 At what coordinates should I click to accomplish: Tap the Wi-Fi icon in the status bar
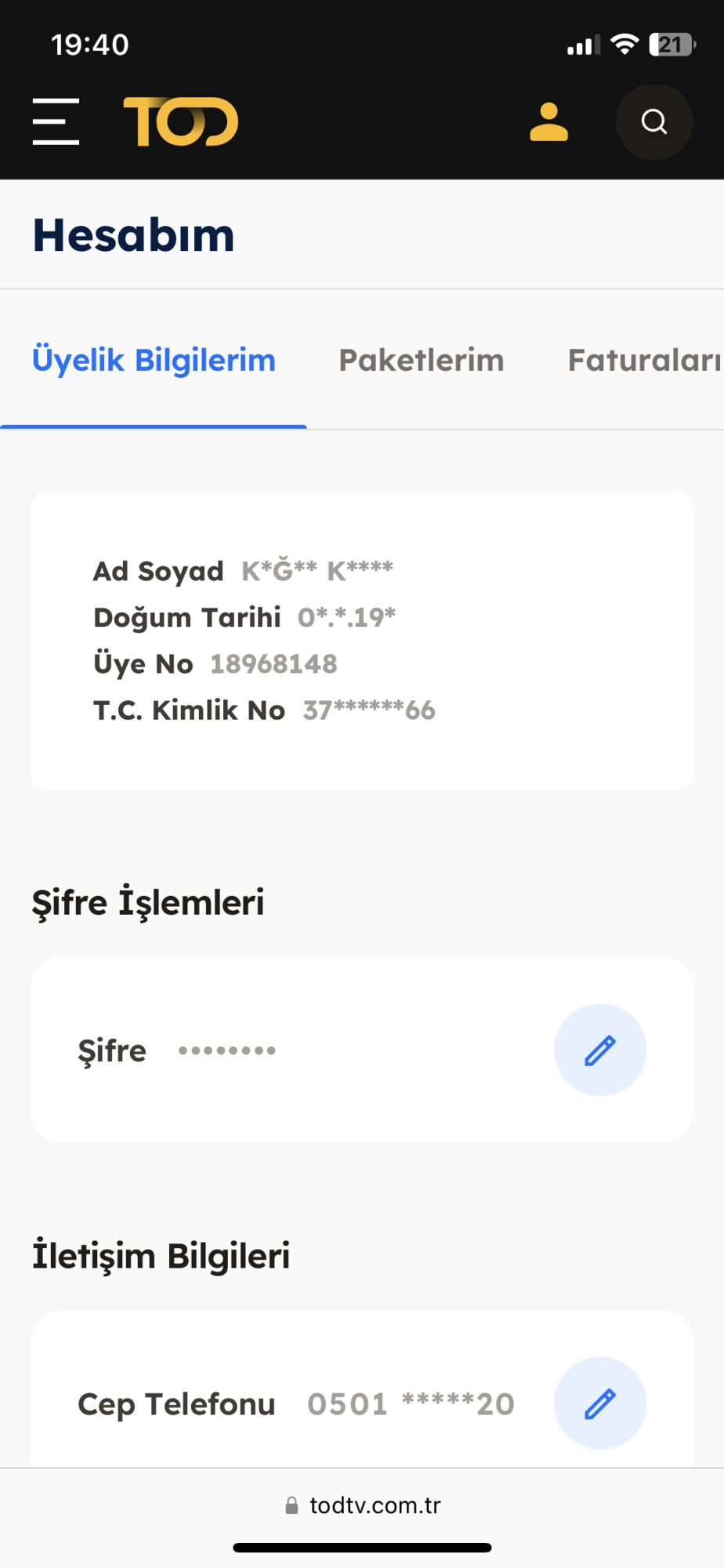[x=623, y=45]
